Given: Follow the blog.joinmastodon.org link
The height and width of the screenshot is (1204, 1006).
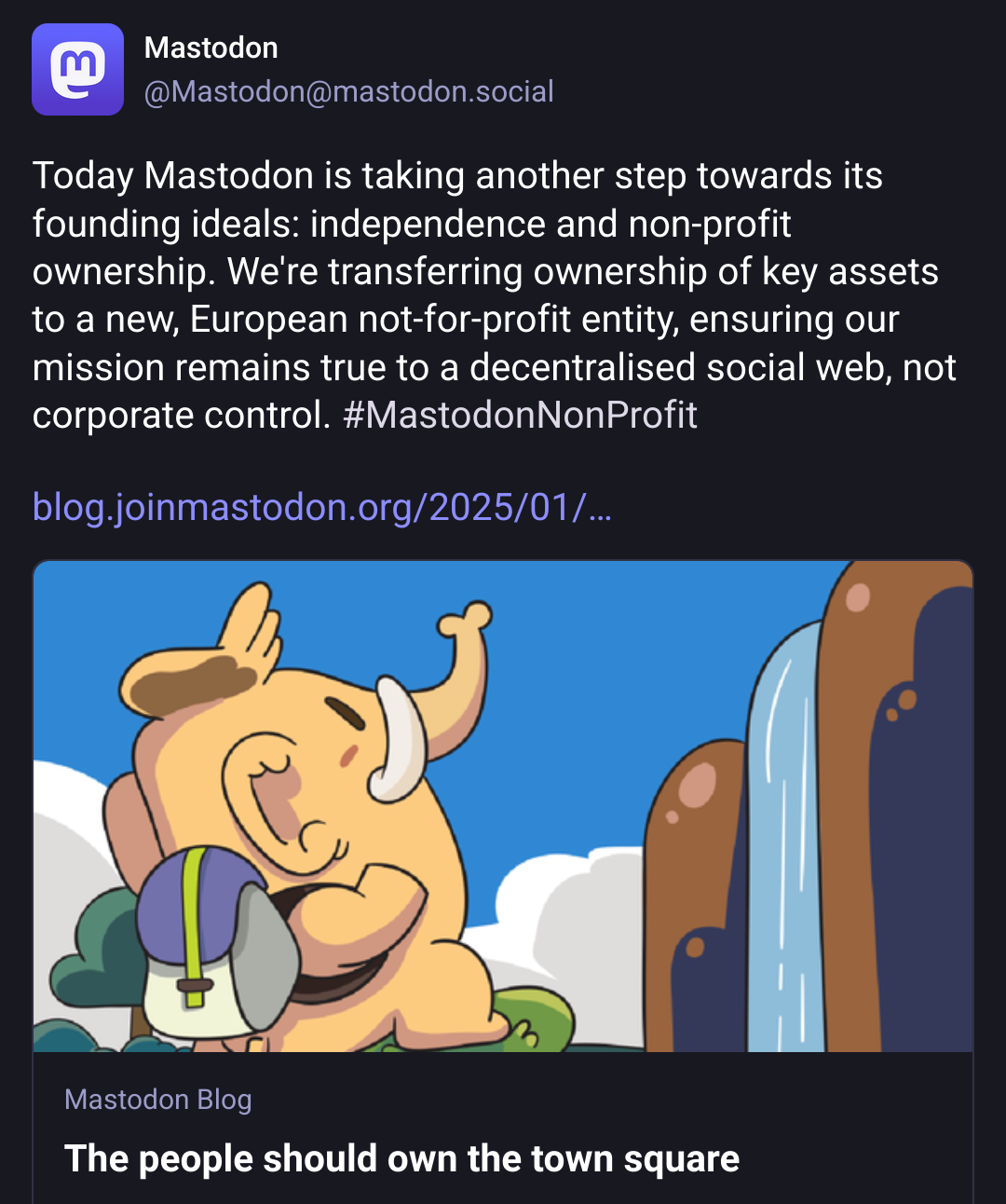Looking at the screenshot, I should pyautogui.click(x=321, y=507).
